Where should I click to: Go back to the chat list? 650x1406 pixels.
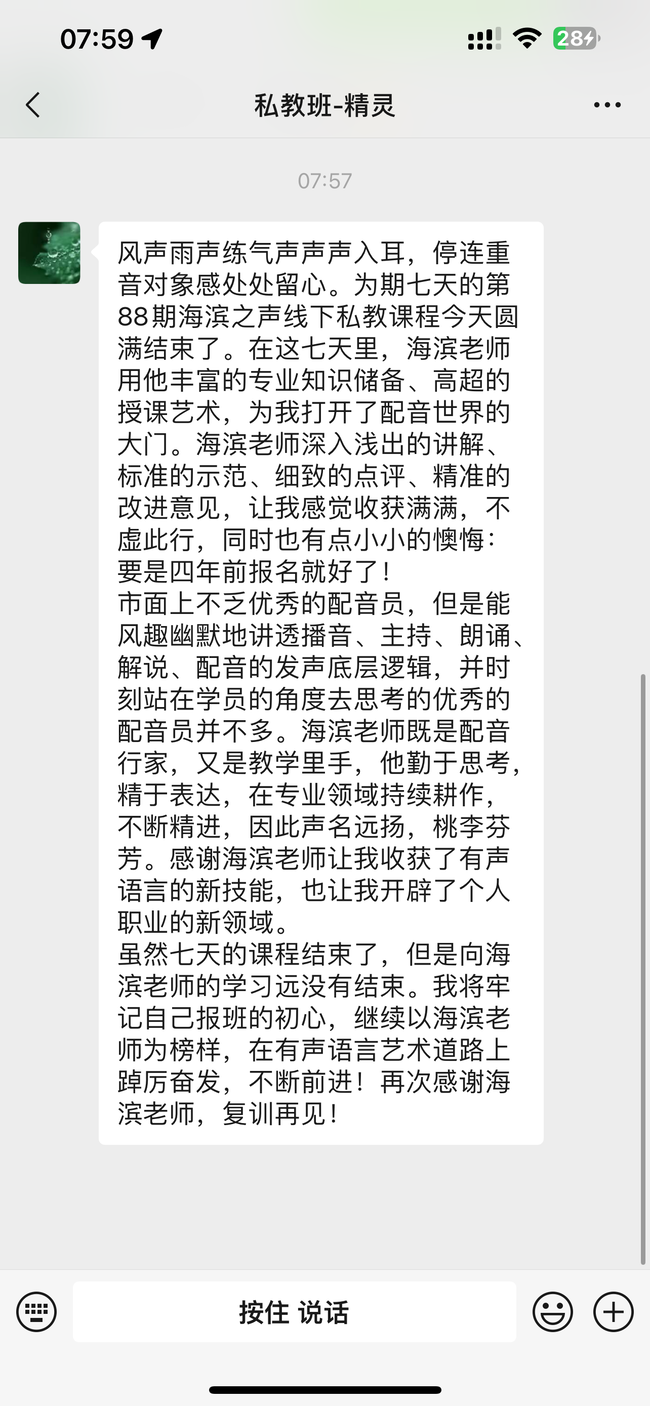coord(33,105)
